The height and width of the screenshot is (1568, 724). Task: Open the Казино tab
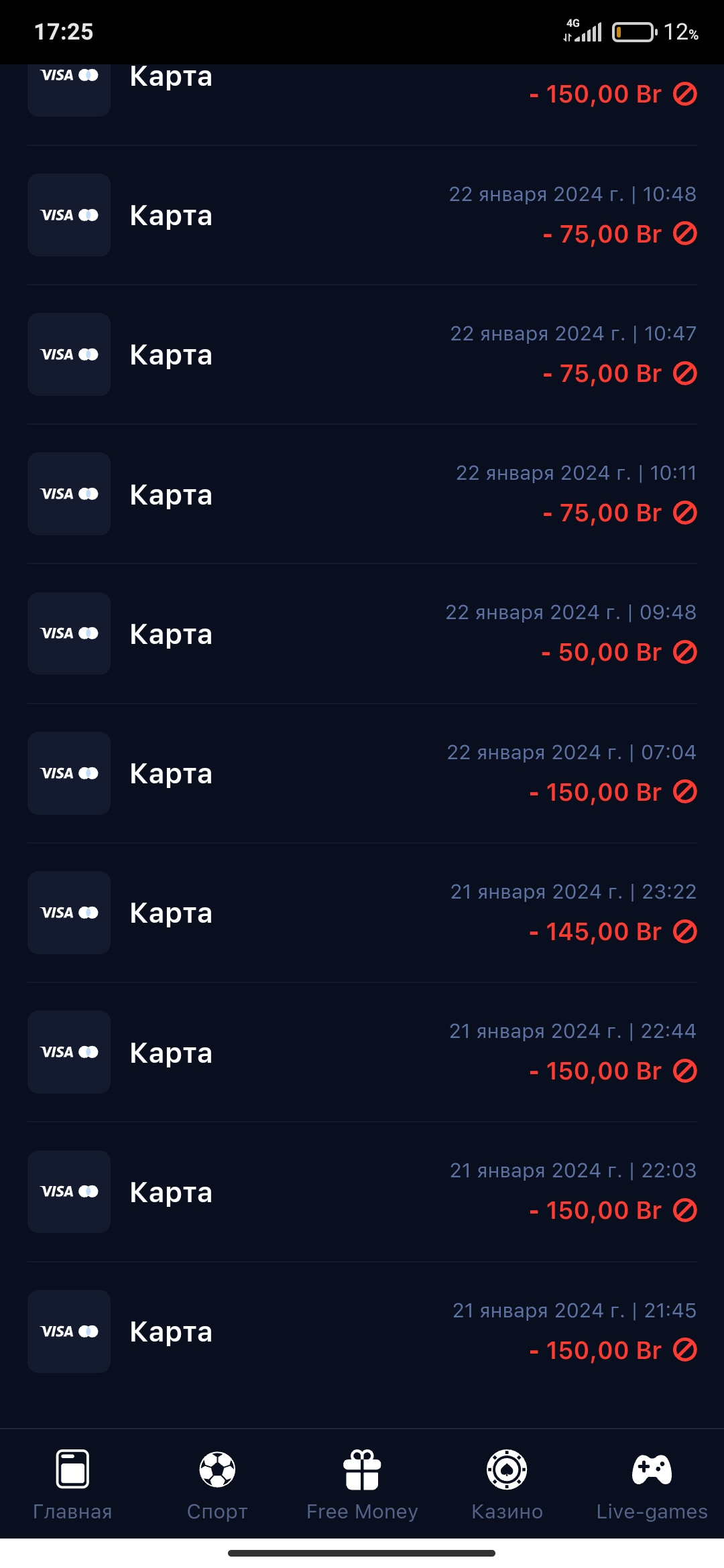point(507,1484)
